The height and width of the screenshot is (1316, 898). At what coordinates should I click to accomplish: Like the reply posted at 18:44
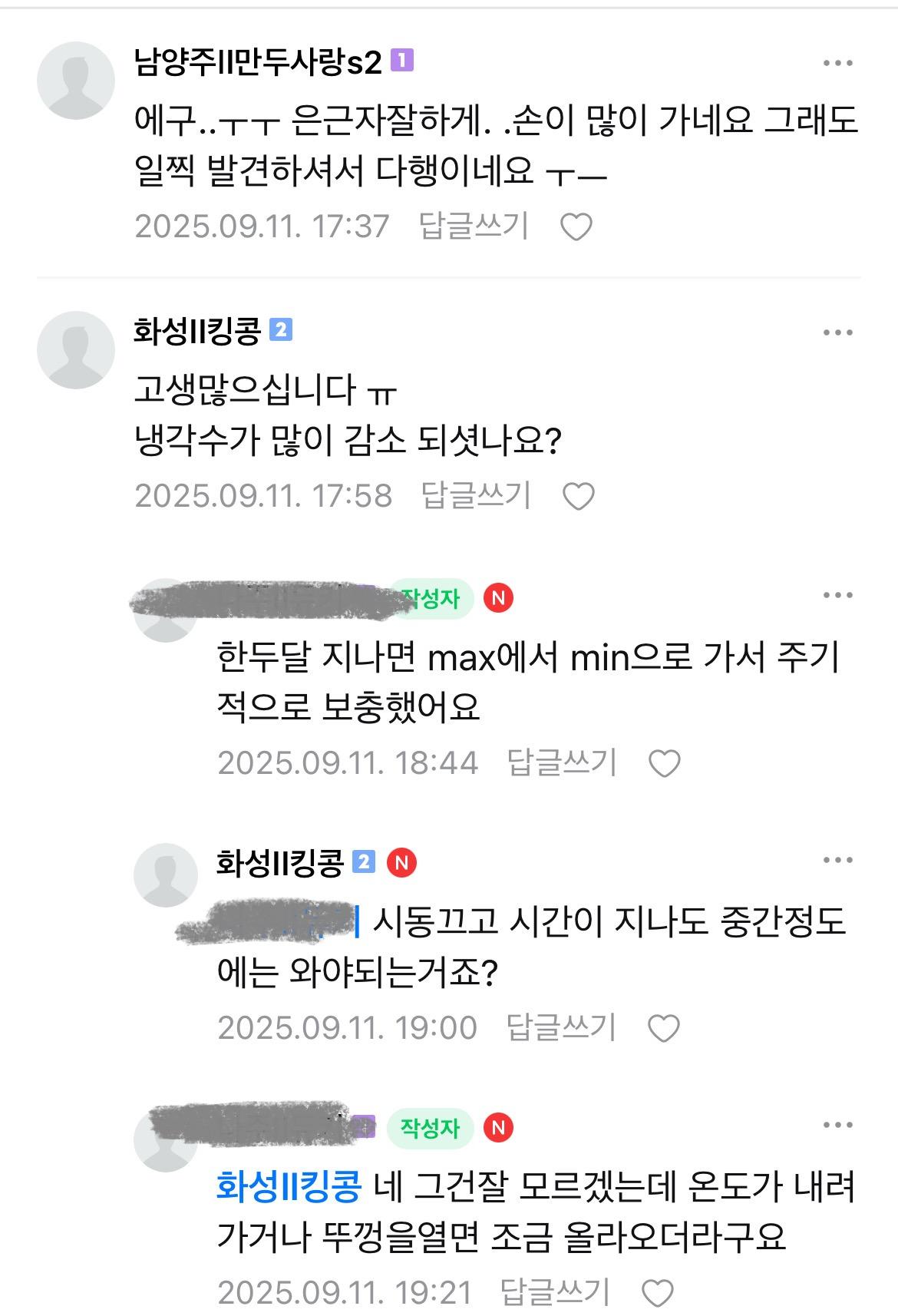[x=665, y=764]
